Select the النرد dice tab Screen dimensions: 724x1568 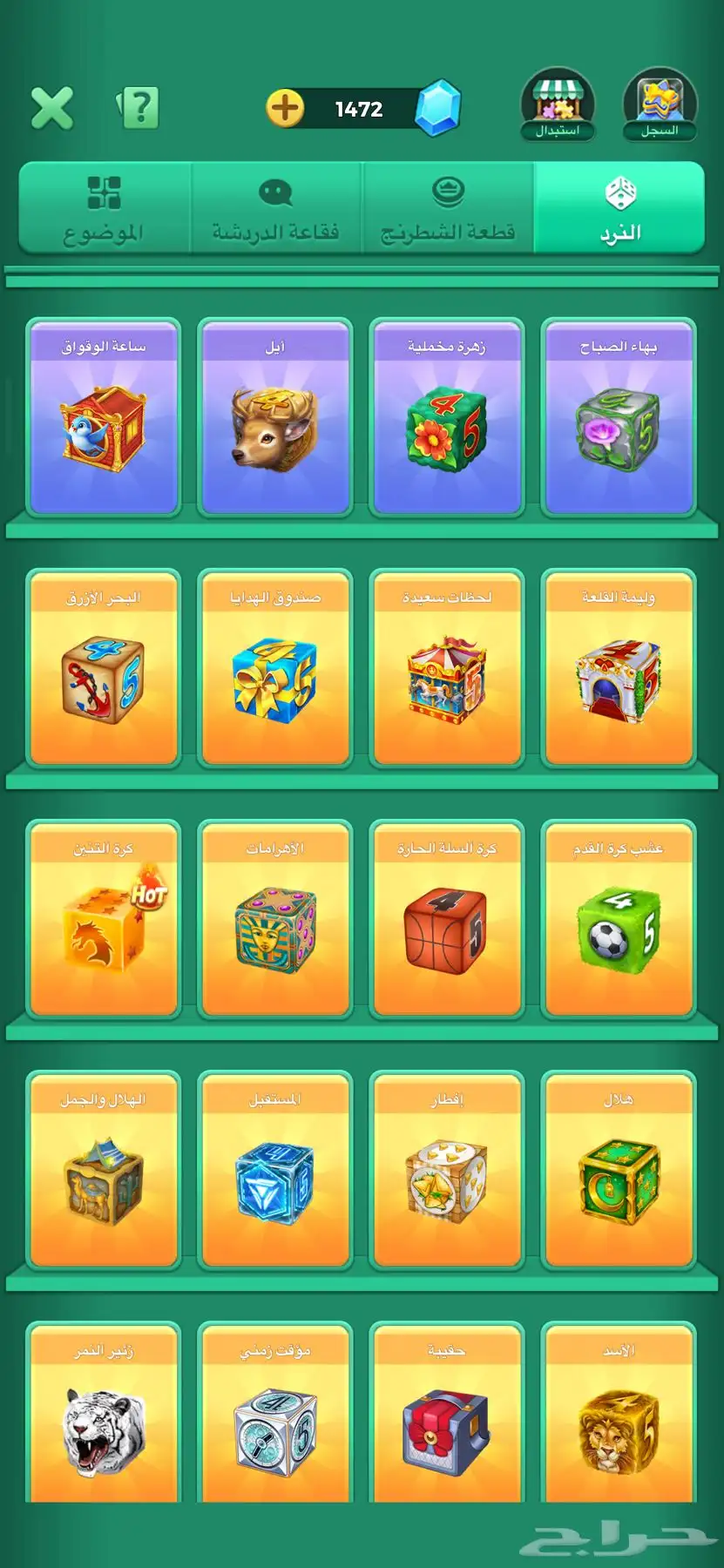(x=619, y=209)
